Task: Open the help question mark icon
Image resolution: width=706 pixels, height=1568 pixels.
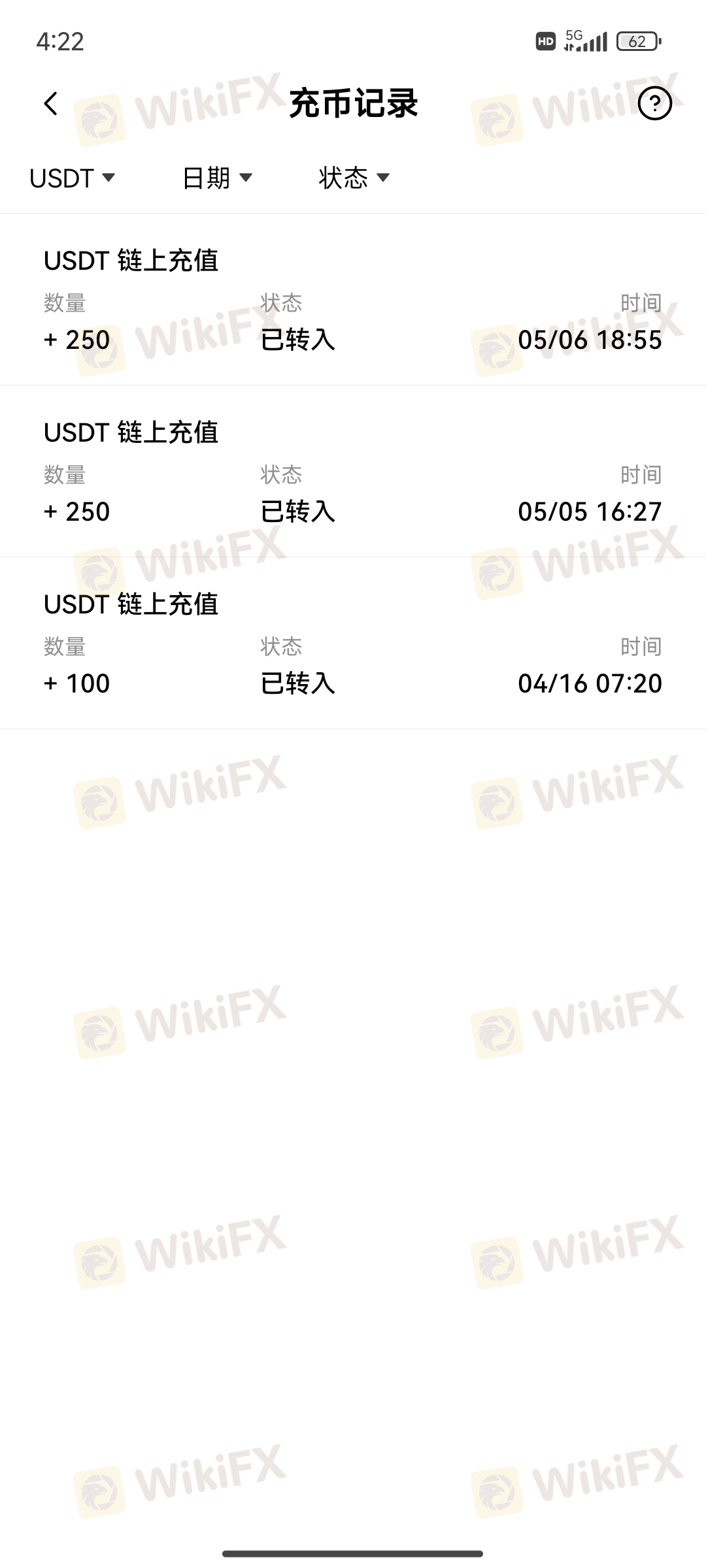Action: [654, 103]
